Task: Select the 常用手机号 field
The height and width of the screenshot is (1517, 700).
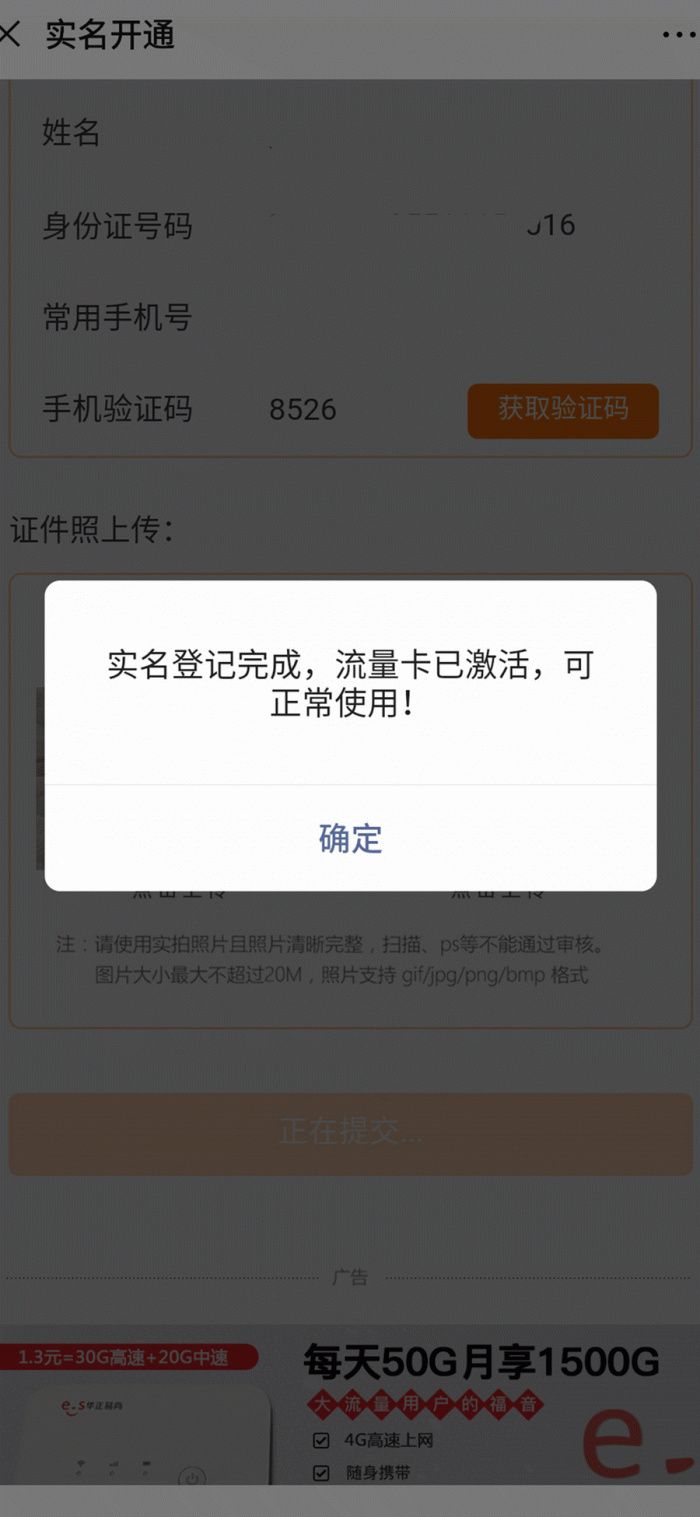Action: 420,318
